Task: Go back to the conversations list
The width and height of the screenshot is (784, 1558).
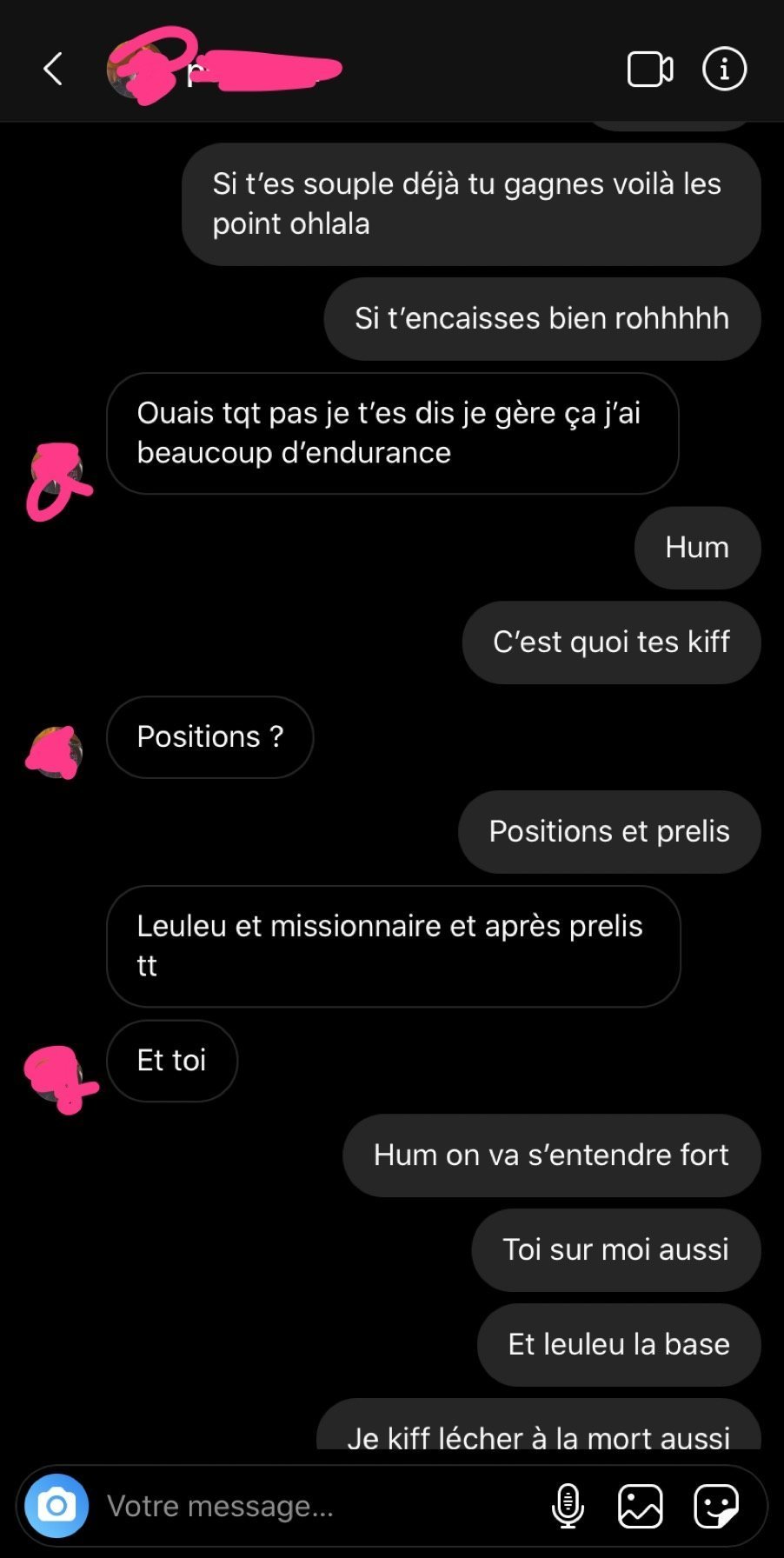Action: [53, 69]
